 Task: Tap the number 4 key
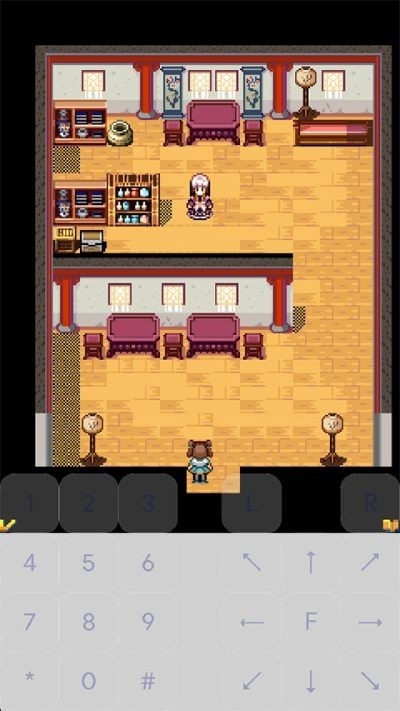29,563
